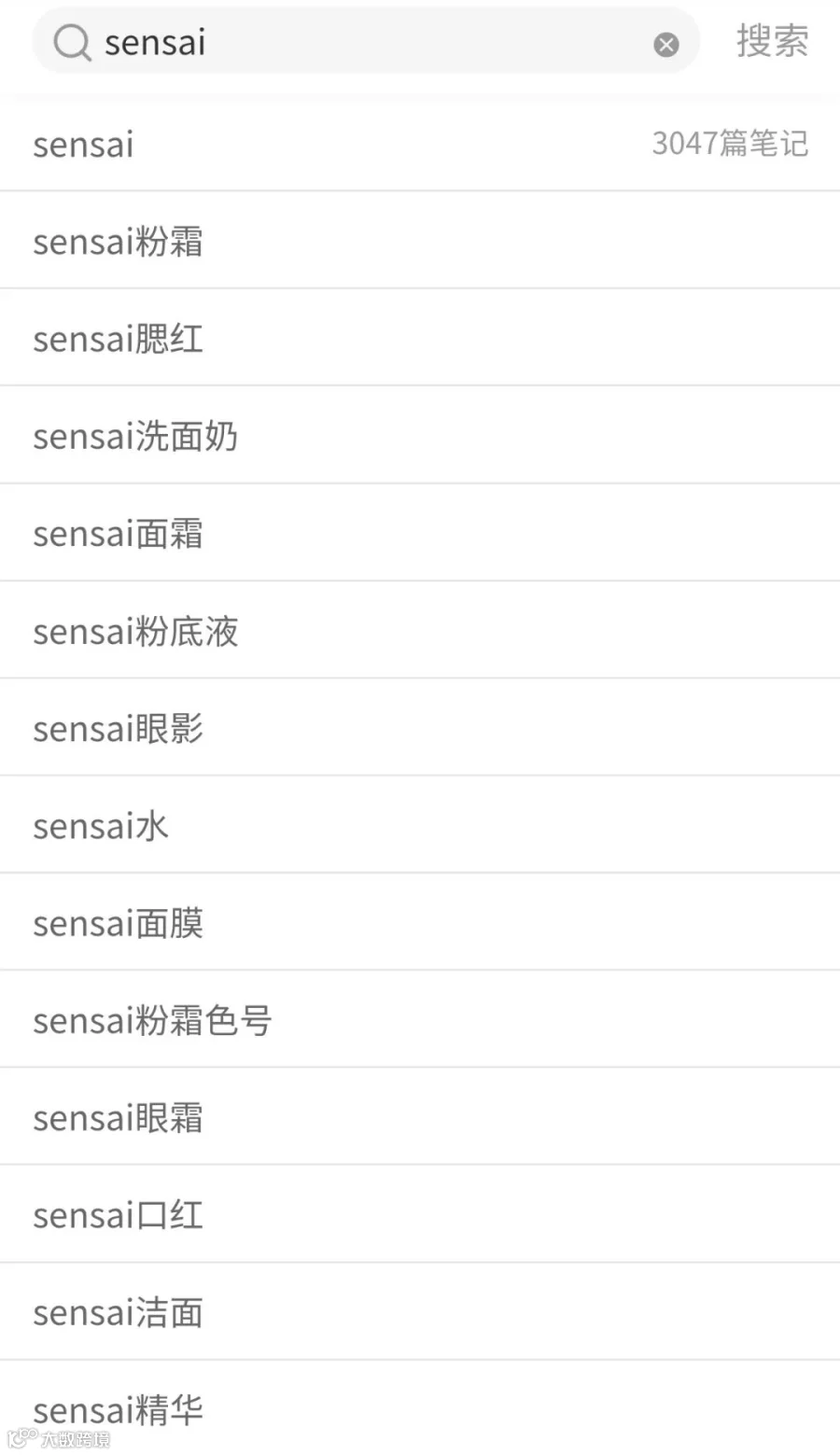Viewport: 840px width, 1455px height.
Task: Focus the search field containing sensai
Action: pos(366,42)
